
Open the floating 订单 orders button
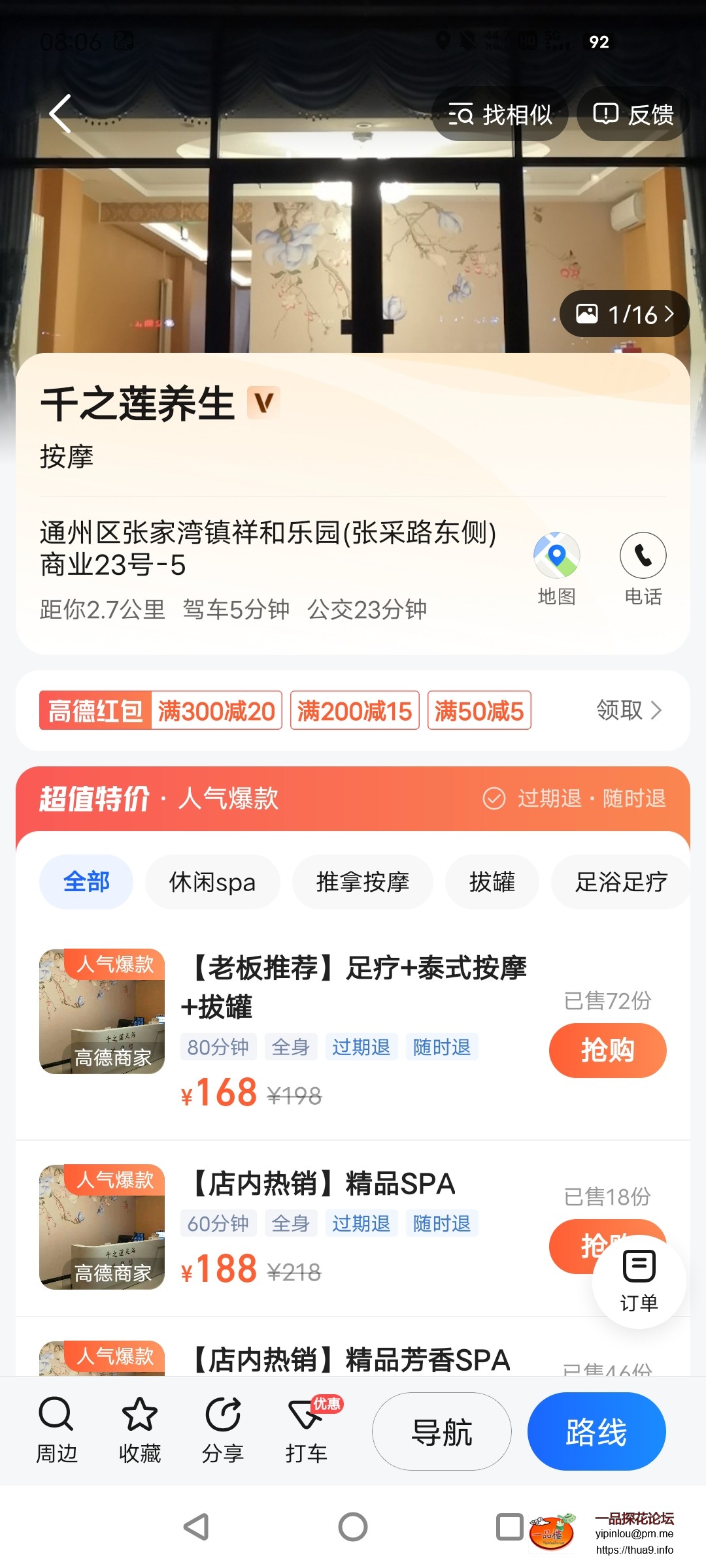click(639, 1281)
